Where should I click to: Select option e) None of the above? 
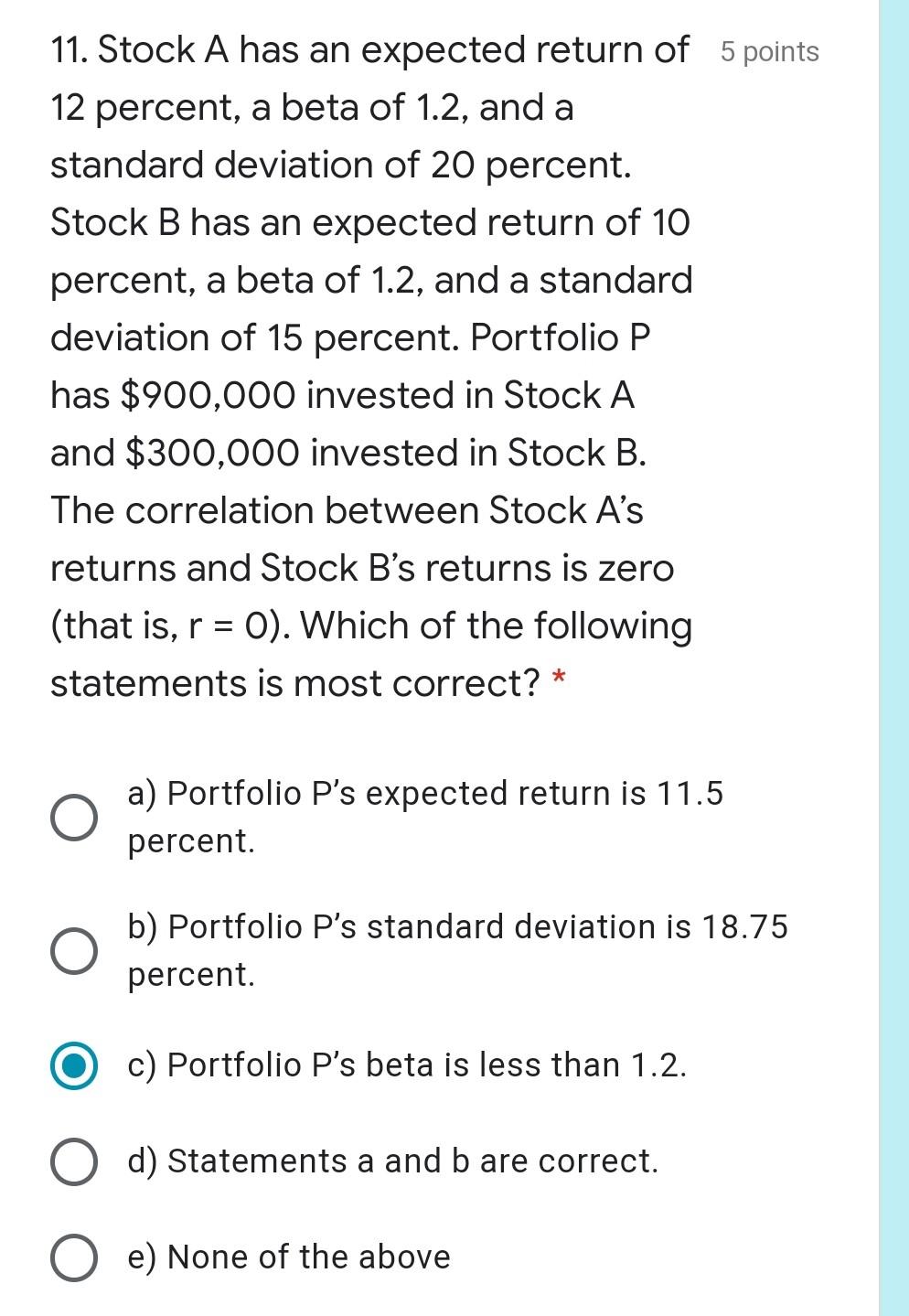tap(74, 1257)
